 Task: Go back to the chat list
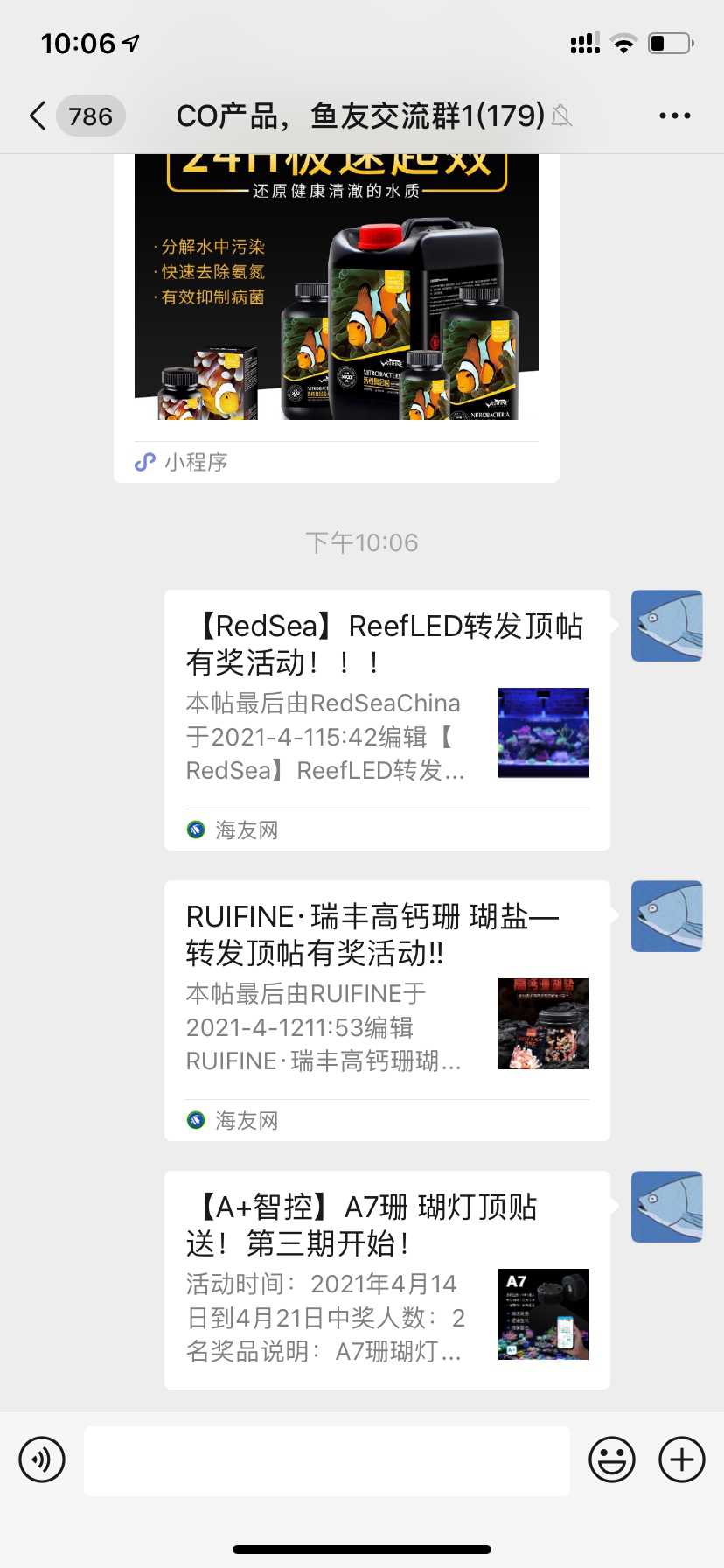(x=38, y=115)
